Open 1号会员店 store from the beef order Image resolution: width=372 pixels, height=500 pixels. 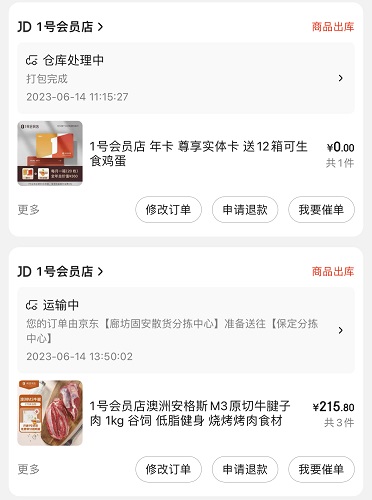click(60, 271)
